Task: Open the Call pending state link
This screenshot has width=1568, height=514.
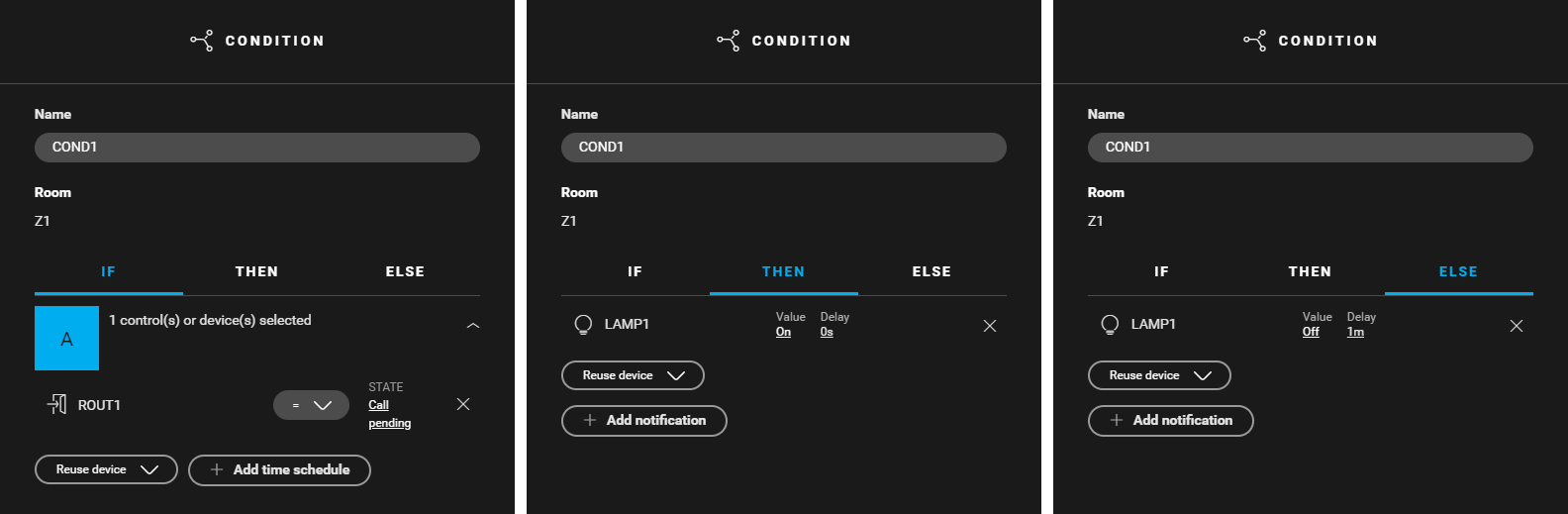Action: tap(388, 414)
